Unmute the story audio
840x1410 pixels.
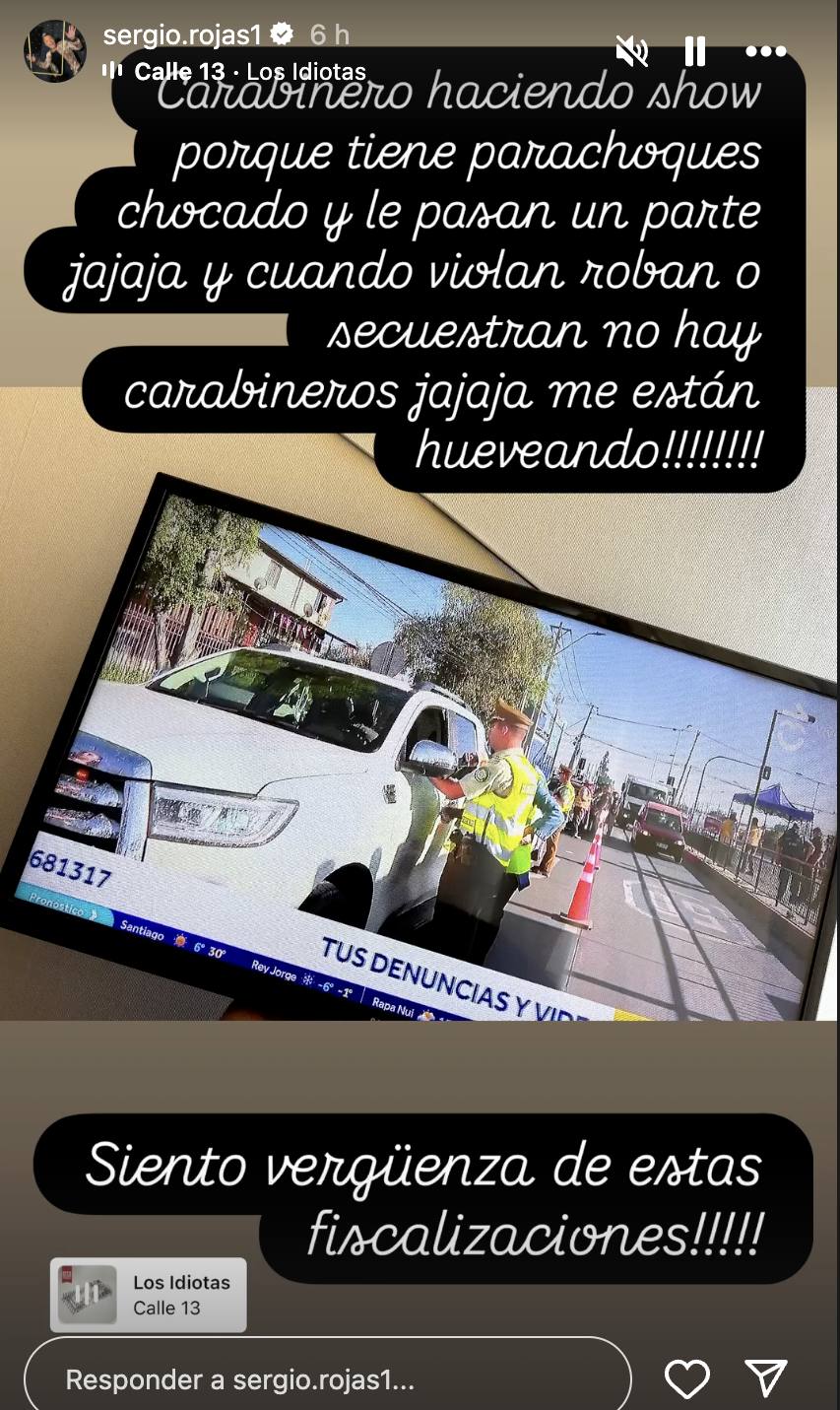(631, 50)
